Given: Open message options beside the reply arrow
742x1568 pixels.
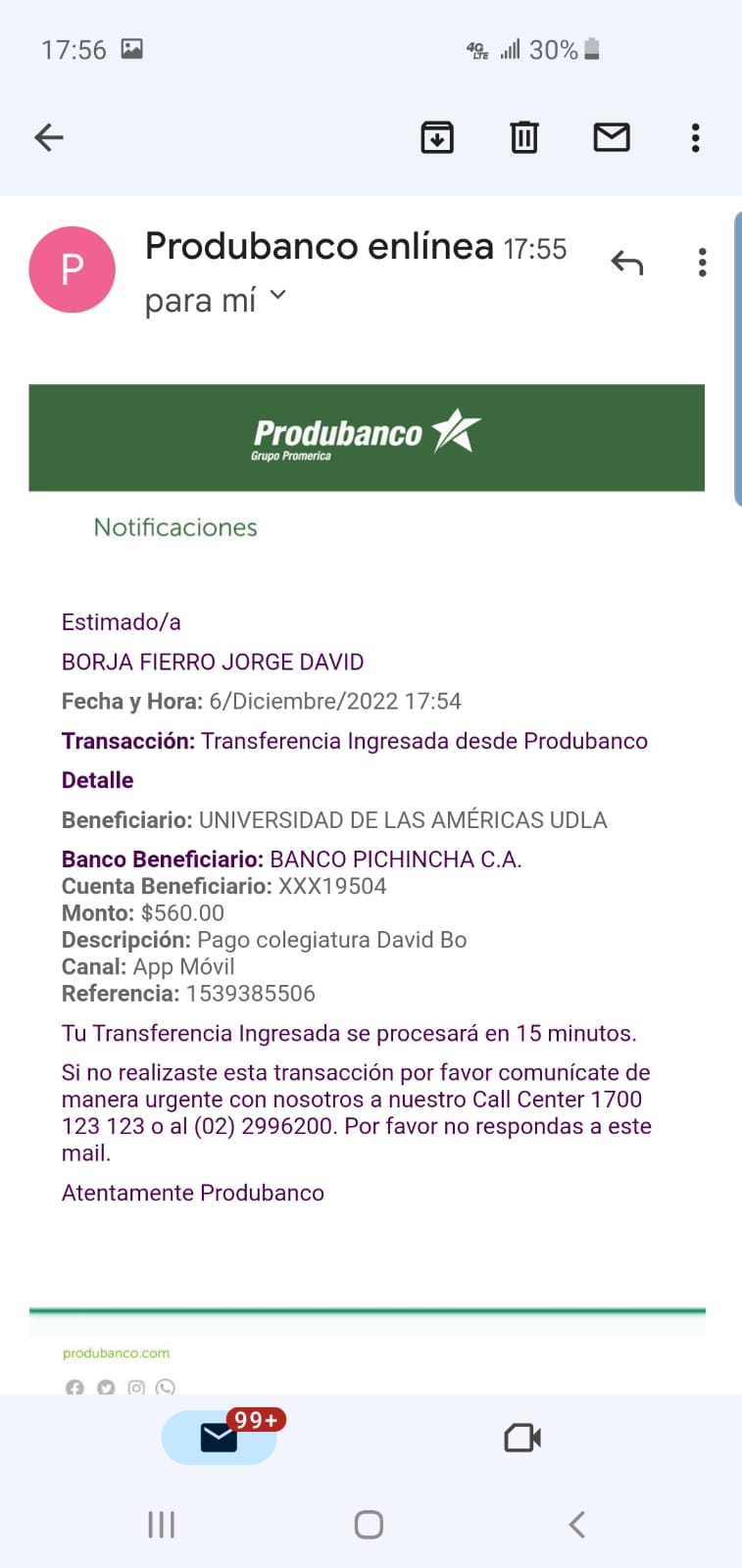Looking at the screenshot, I should click(702, 263).
